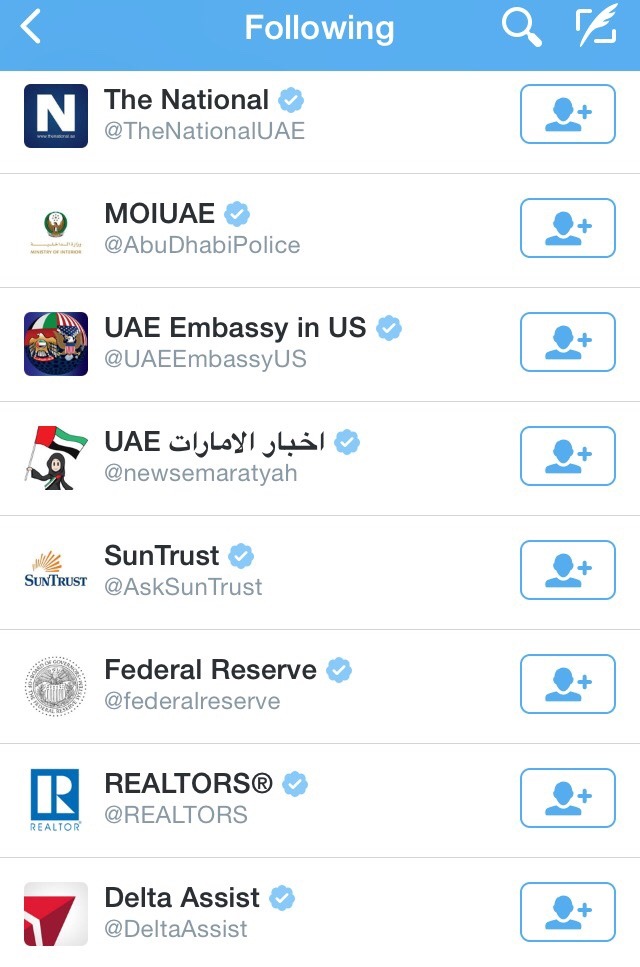Viewport: 640px width, 967px height.
Task: Open the search magnifier icon
Action: point(521,28)
